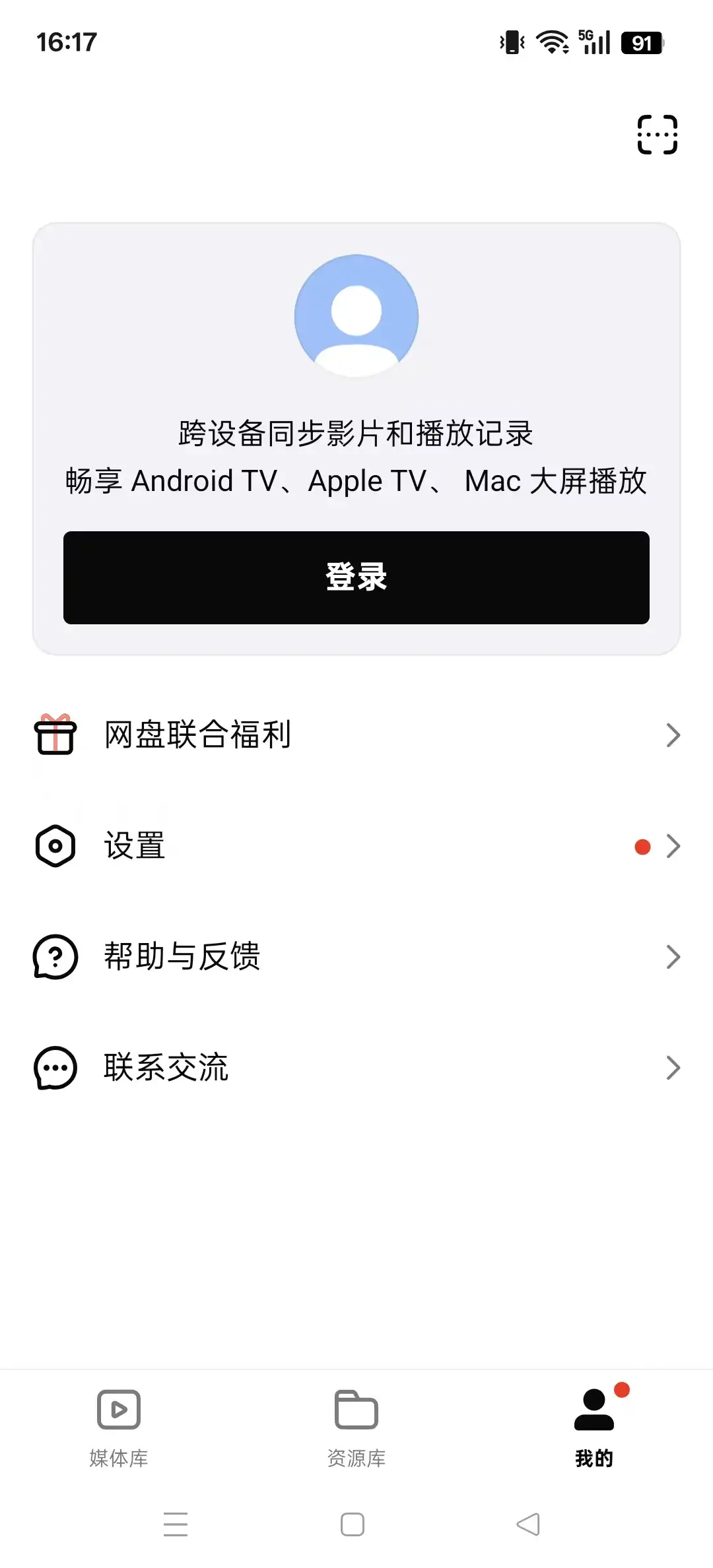Image resolution: width=713 pixels, height=1568 pixels.
Task: Expand the 联系交流 row chevron
Action: point(673,1067)
